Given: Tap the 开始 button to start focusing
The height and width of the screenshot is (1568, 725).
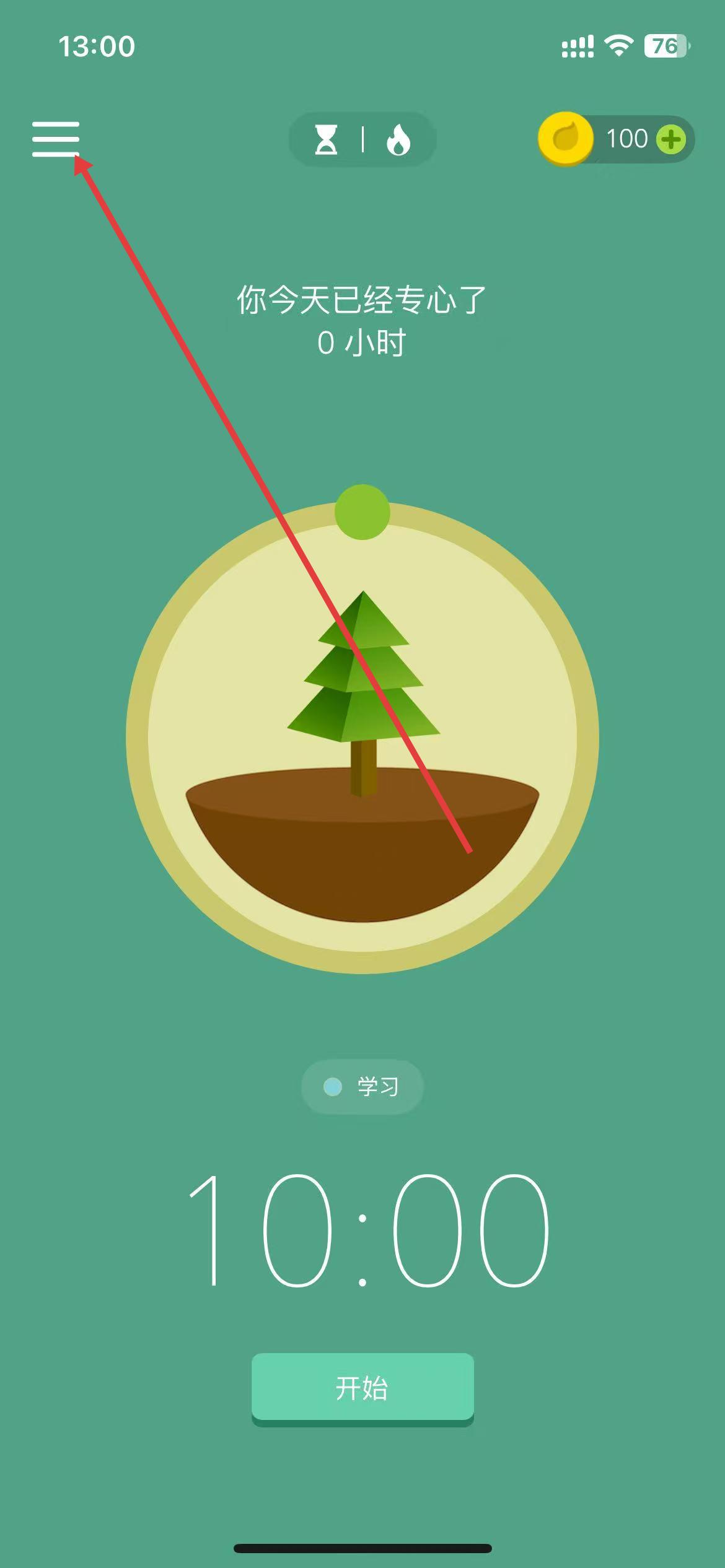Looking at the screenshot, I should [x=362, y=1387].
